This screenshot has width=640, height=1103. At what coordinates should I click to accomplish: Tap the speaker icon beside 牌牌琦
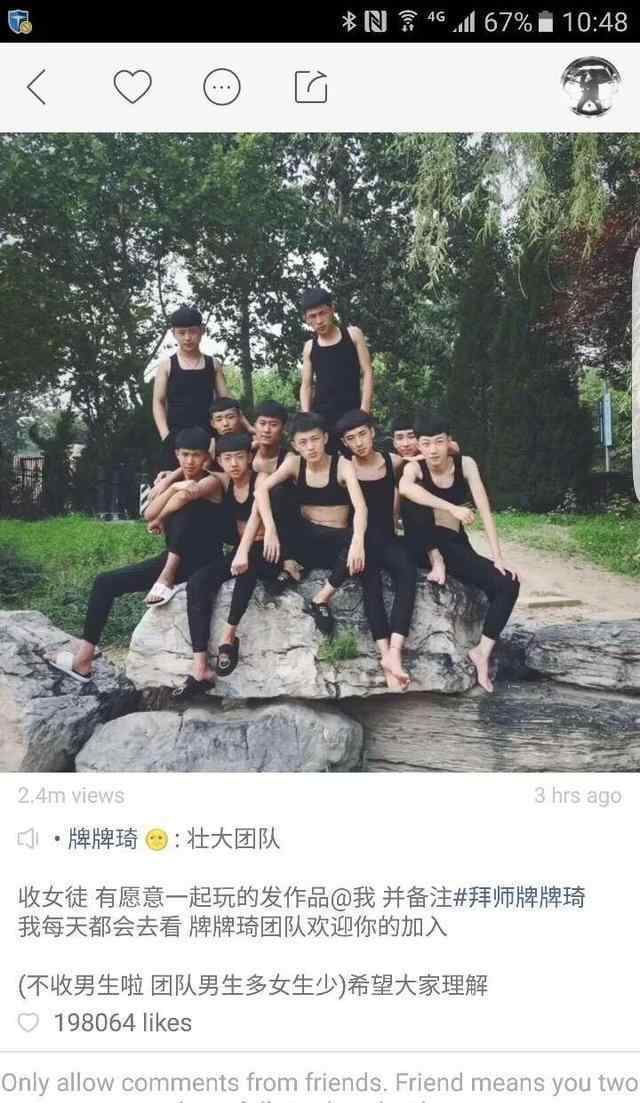tap(29, 839)
